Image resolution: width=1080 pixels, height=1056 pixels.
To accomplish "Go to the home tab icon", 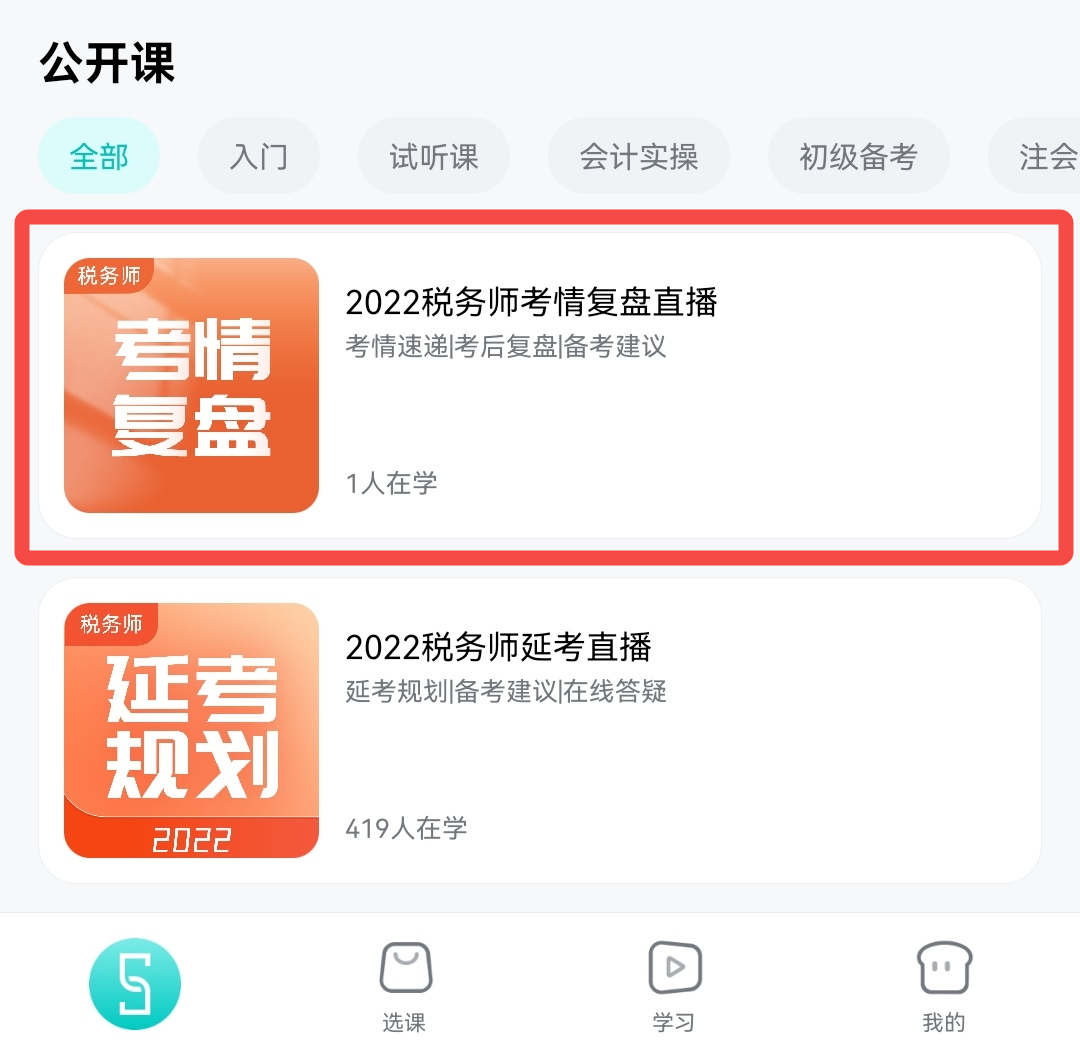I will tap(135, 984).
